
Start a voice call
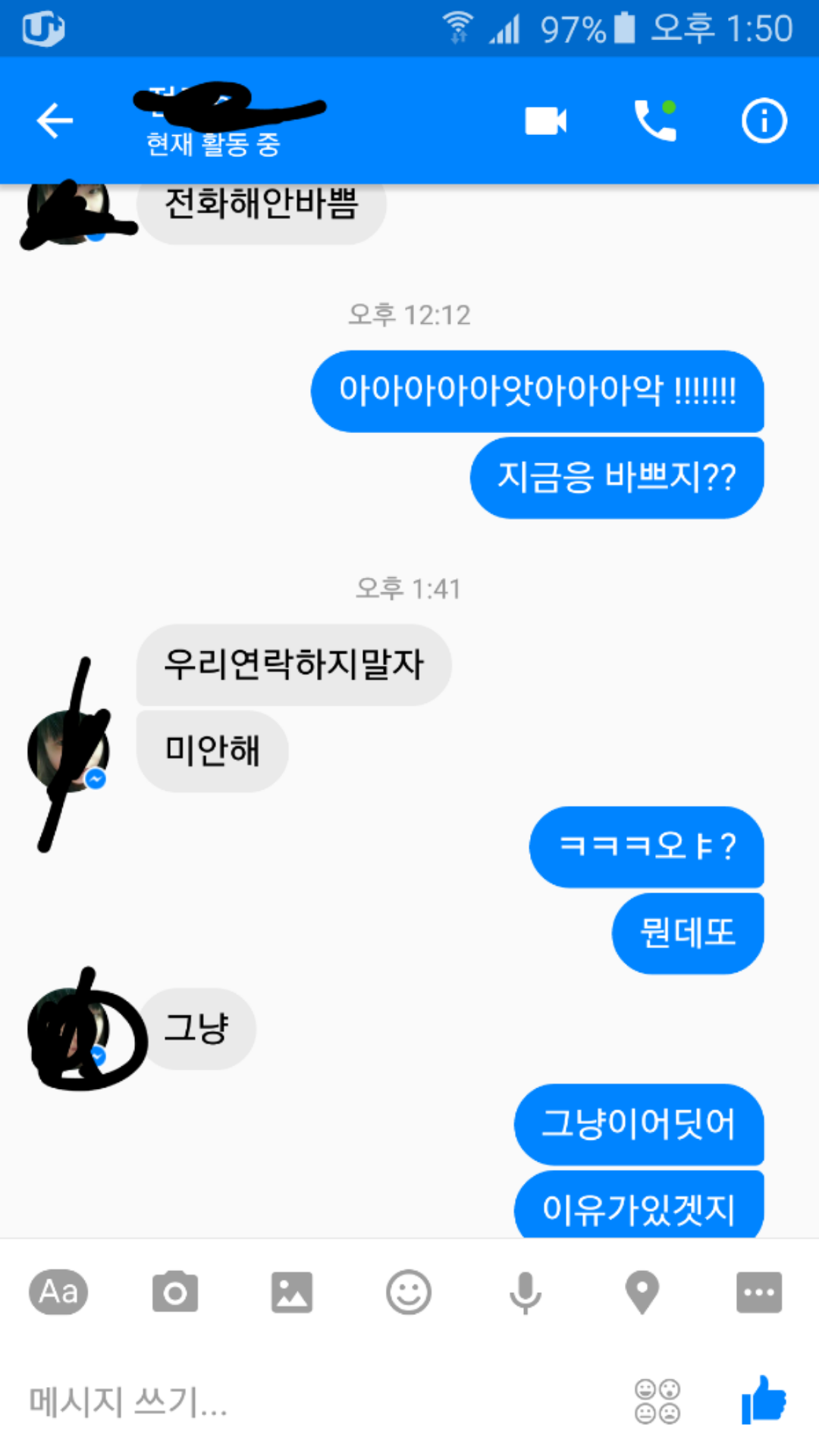[x=654, y=121]
